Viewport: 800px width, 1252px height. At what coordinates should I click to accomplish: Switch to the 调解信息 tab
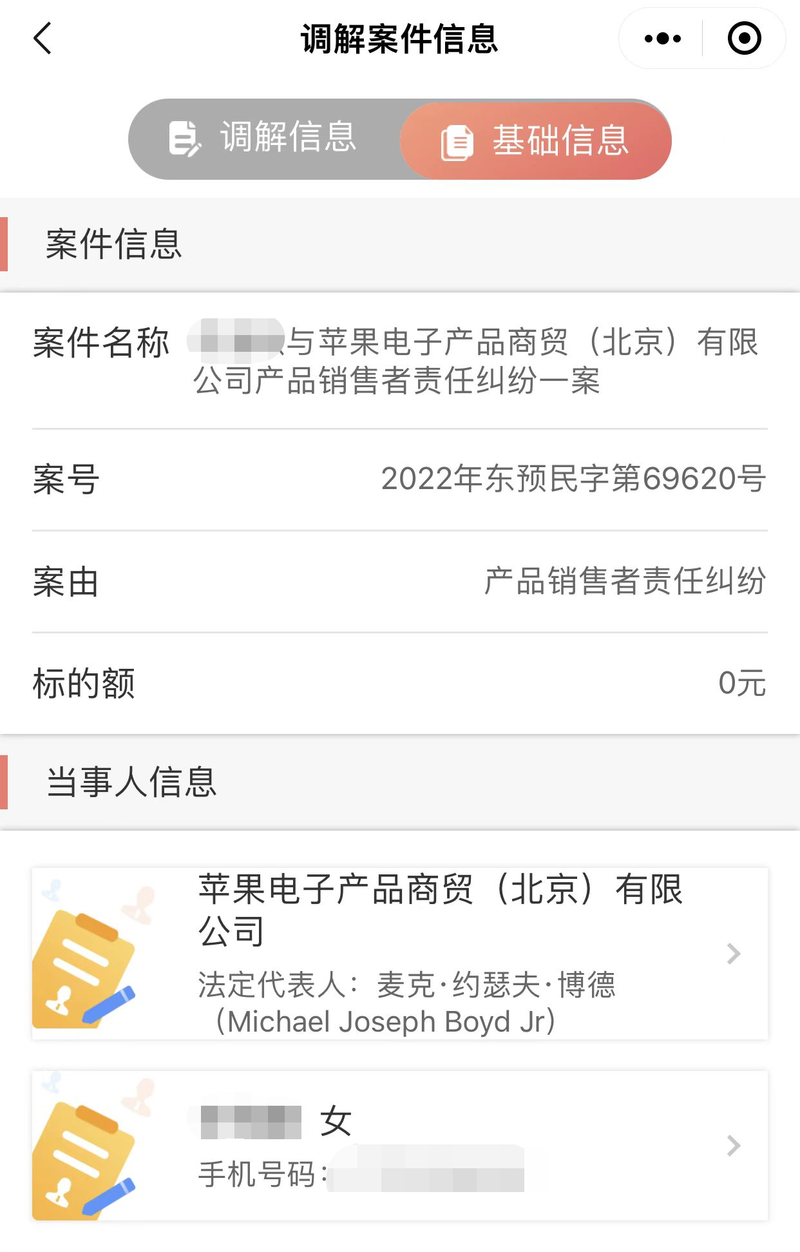(x=264, y=139)
